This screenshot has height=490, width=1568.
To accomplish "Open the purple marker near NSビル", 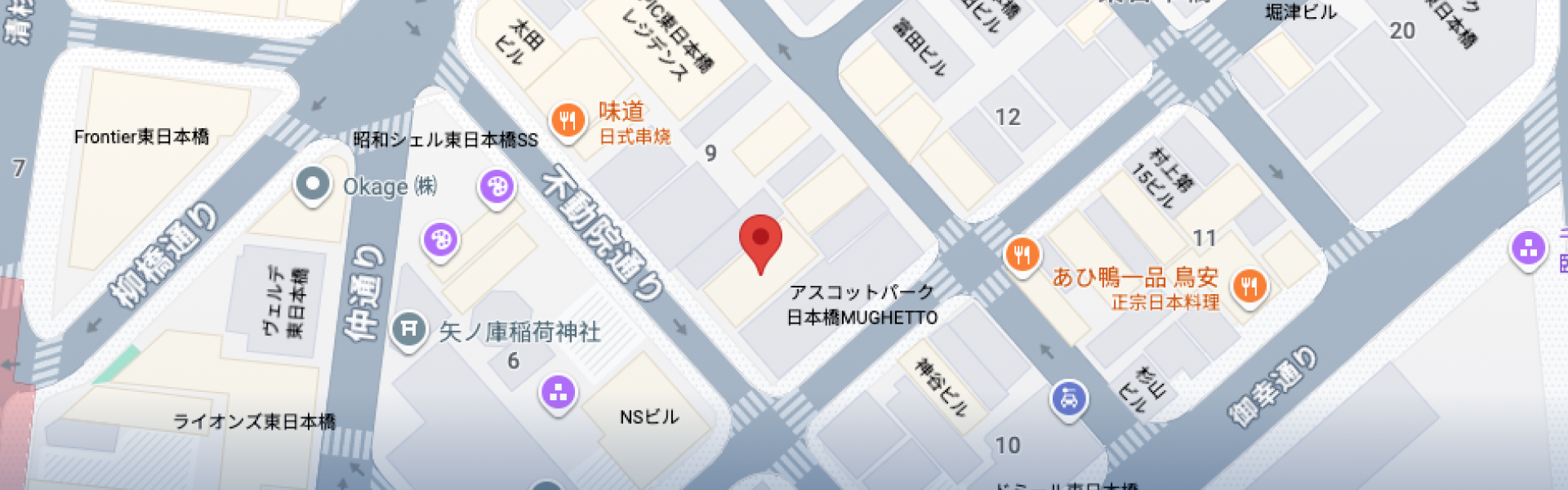I will click(x=559, y=393).
